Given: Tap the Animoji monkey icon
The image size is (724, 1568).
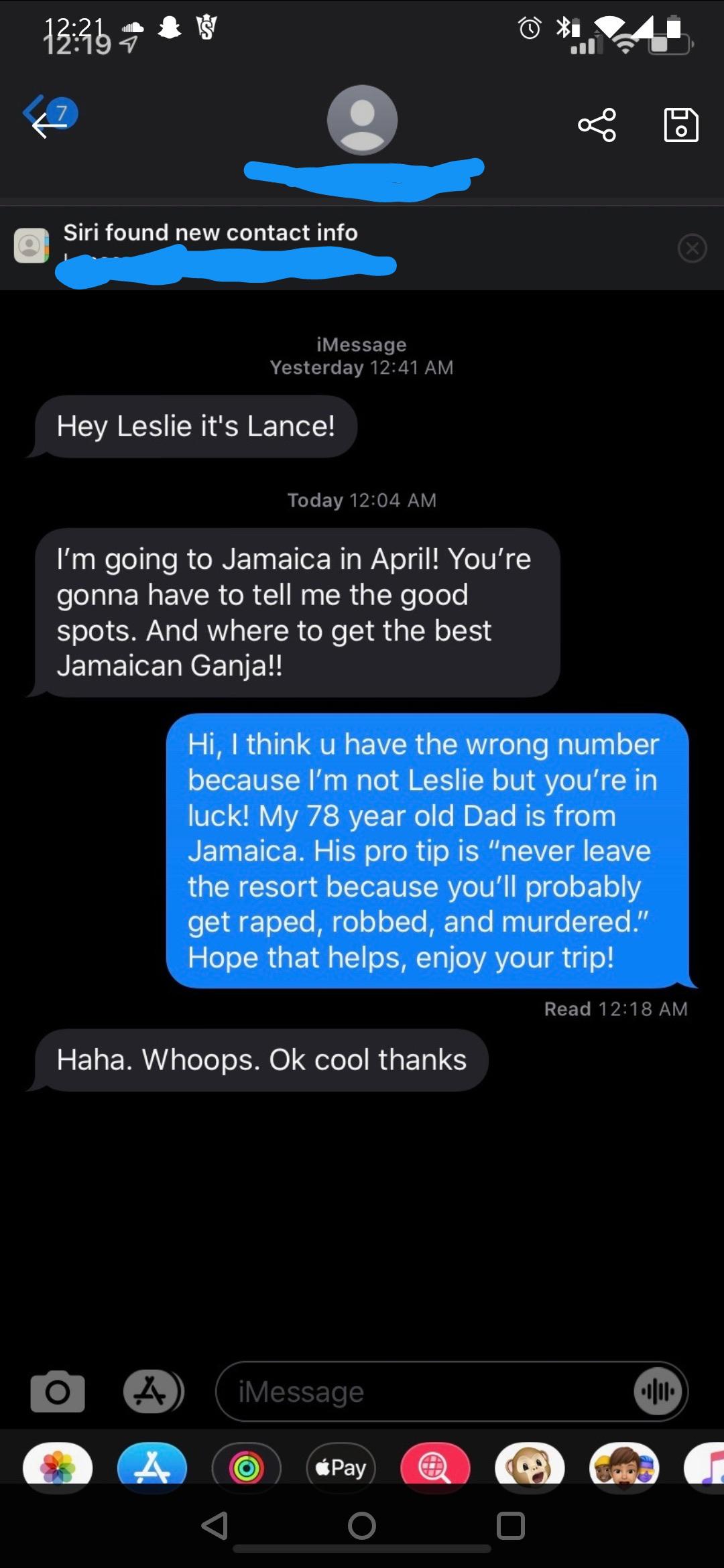Looking at the screenshot, I should 530,1467.
